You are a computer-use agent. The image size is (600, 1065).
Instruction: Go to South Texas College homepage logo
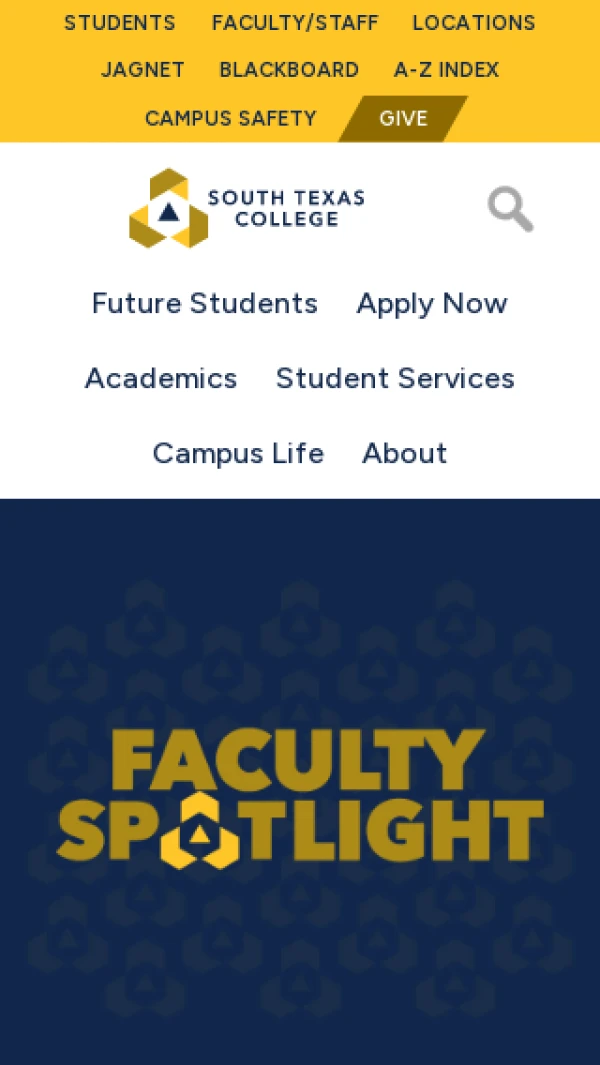[x=247, y=208]
